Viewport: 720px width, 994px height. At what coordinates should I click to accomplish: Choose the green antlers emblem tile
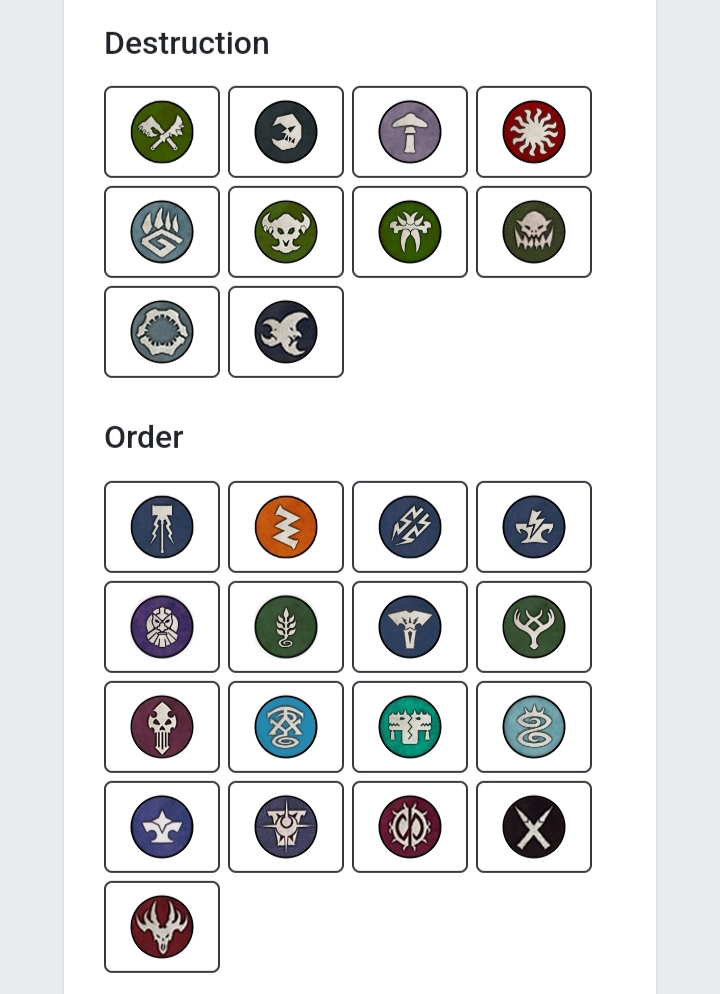click(534, 627)
